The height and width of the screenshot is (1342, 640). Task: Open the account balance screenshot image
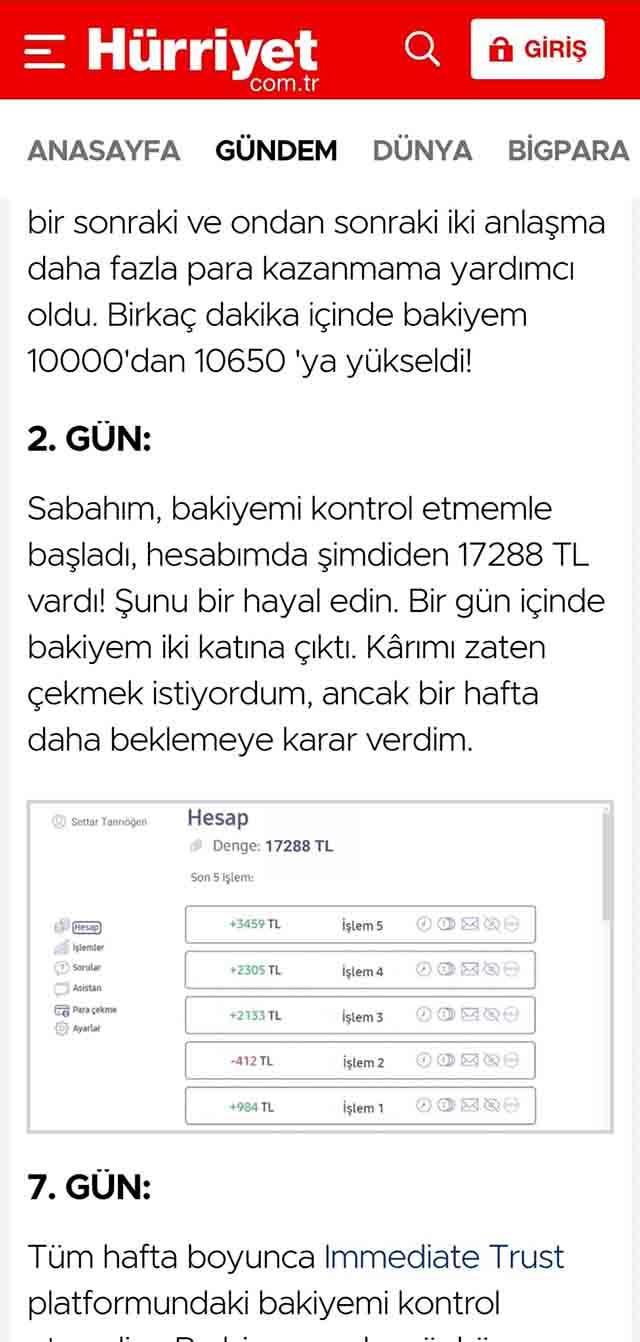(320, 967)
